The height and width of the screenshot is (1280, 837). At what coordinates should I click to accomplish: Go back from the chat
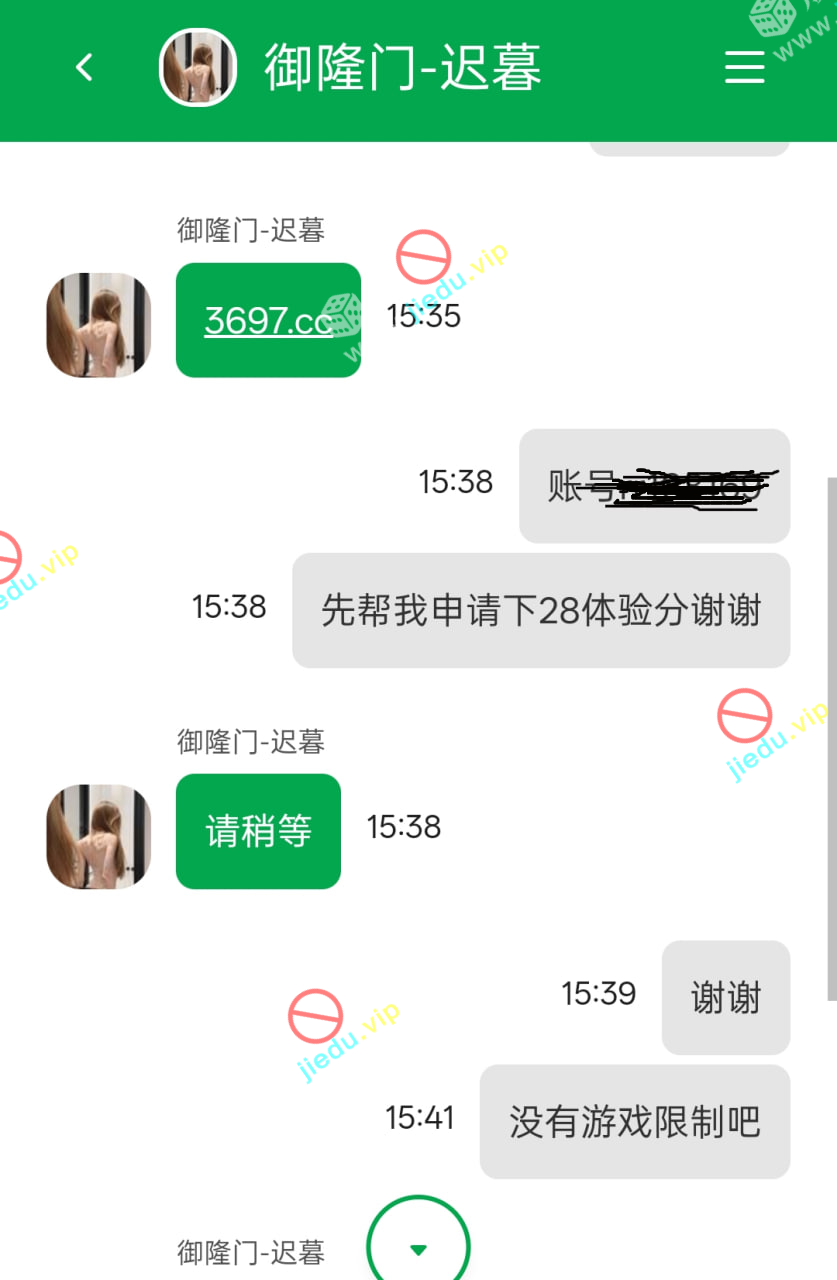point(85,67)
